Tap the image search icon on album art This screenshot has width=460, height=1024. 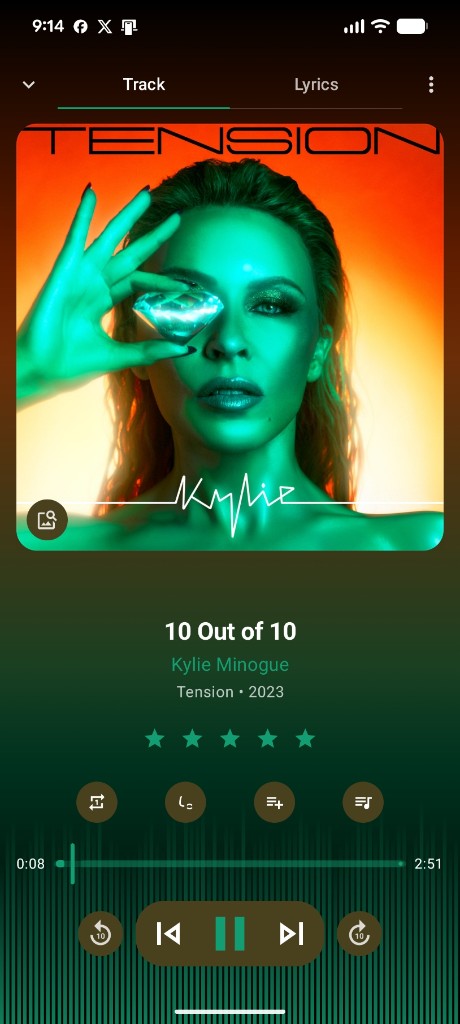click(47, 520)
